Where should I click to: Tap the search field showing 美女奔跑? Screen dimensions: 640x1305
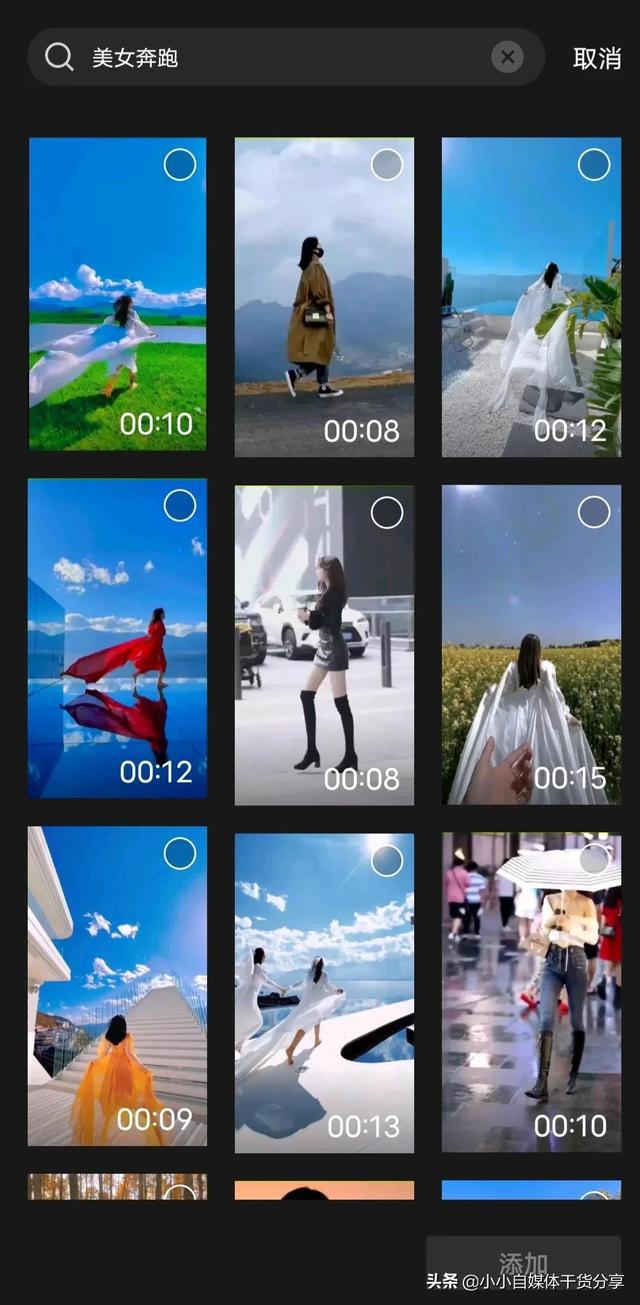pyautogui.click(x=280, y=57)
